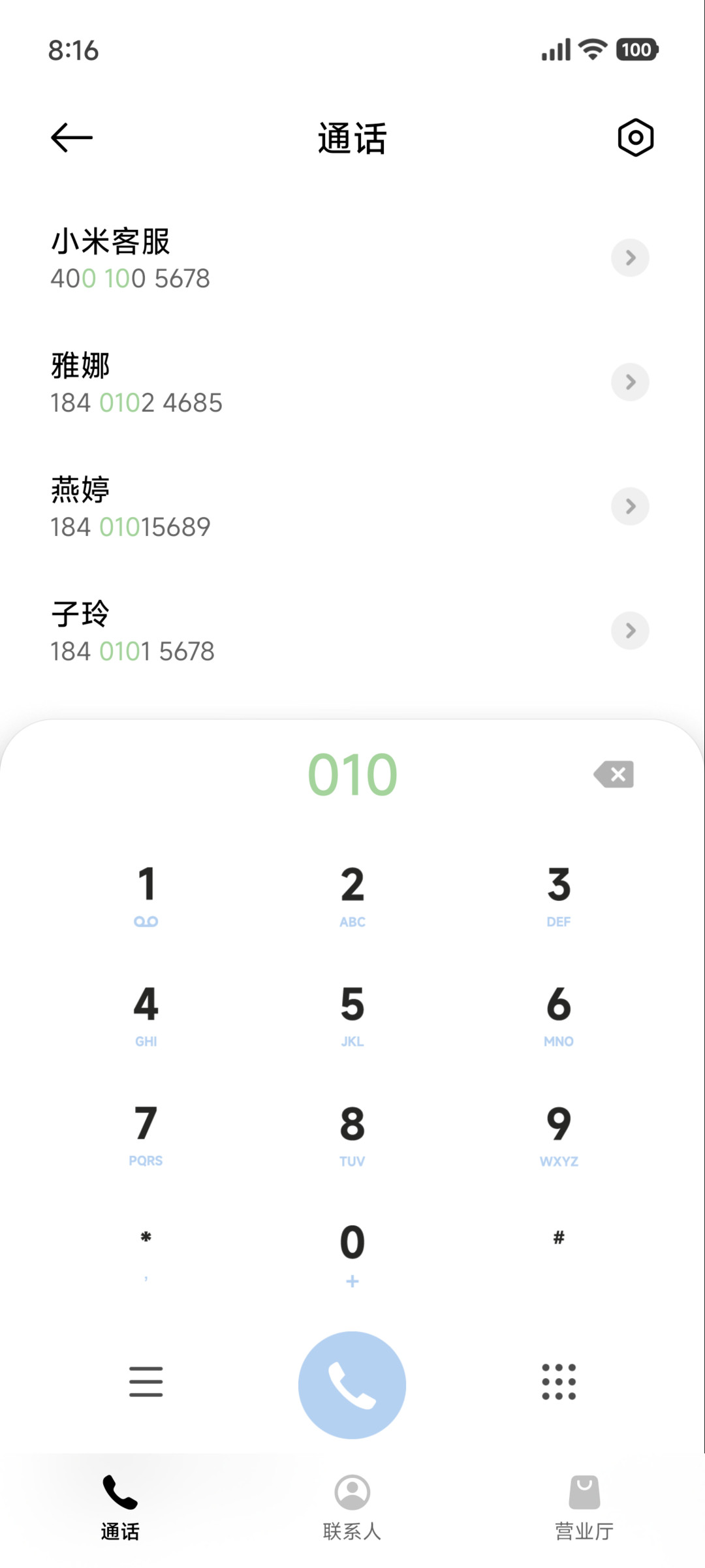
Task: Go back with the top-left arrow
Action: click(x=72, y=138)
